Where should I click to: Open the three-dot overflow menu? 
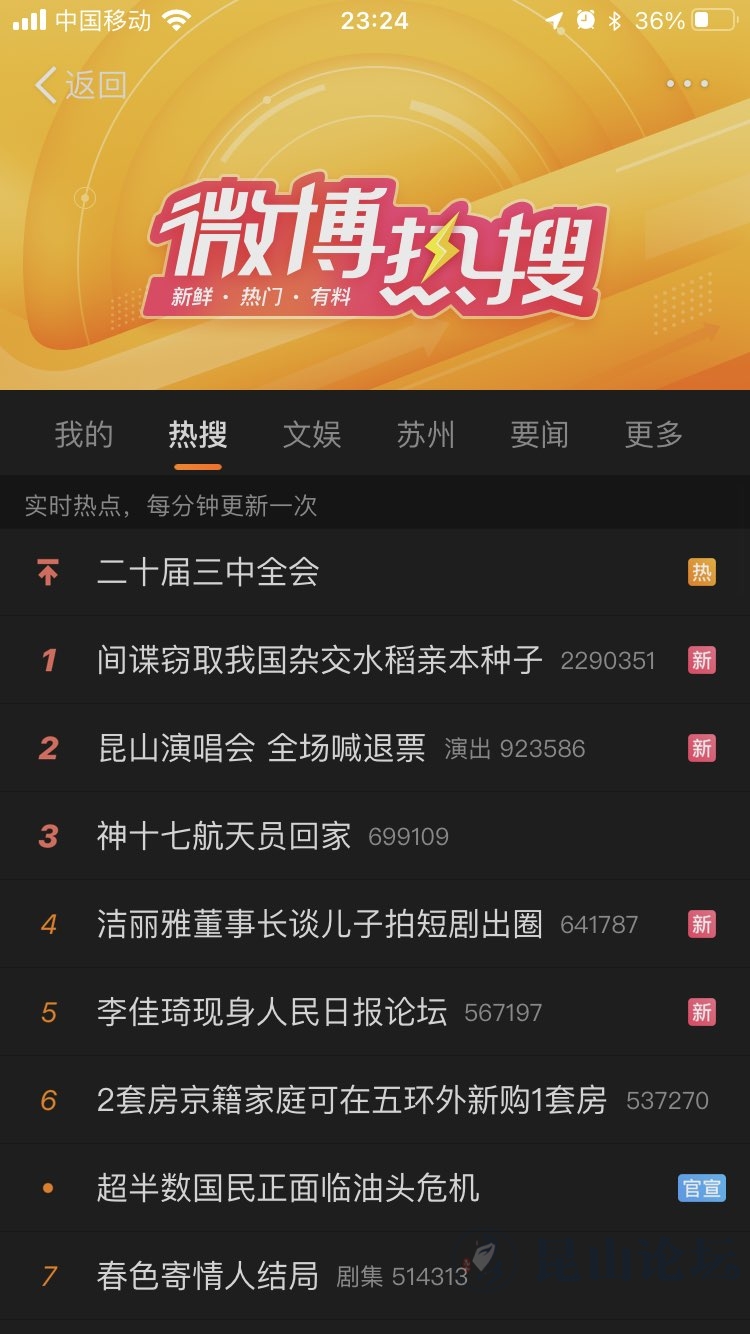pos(687,84)
